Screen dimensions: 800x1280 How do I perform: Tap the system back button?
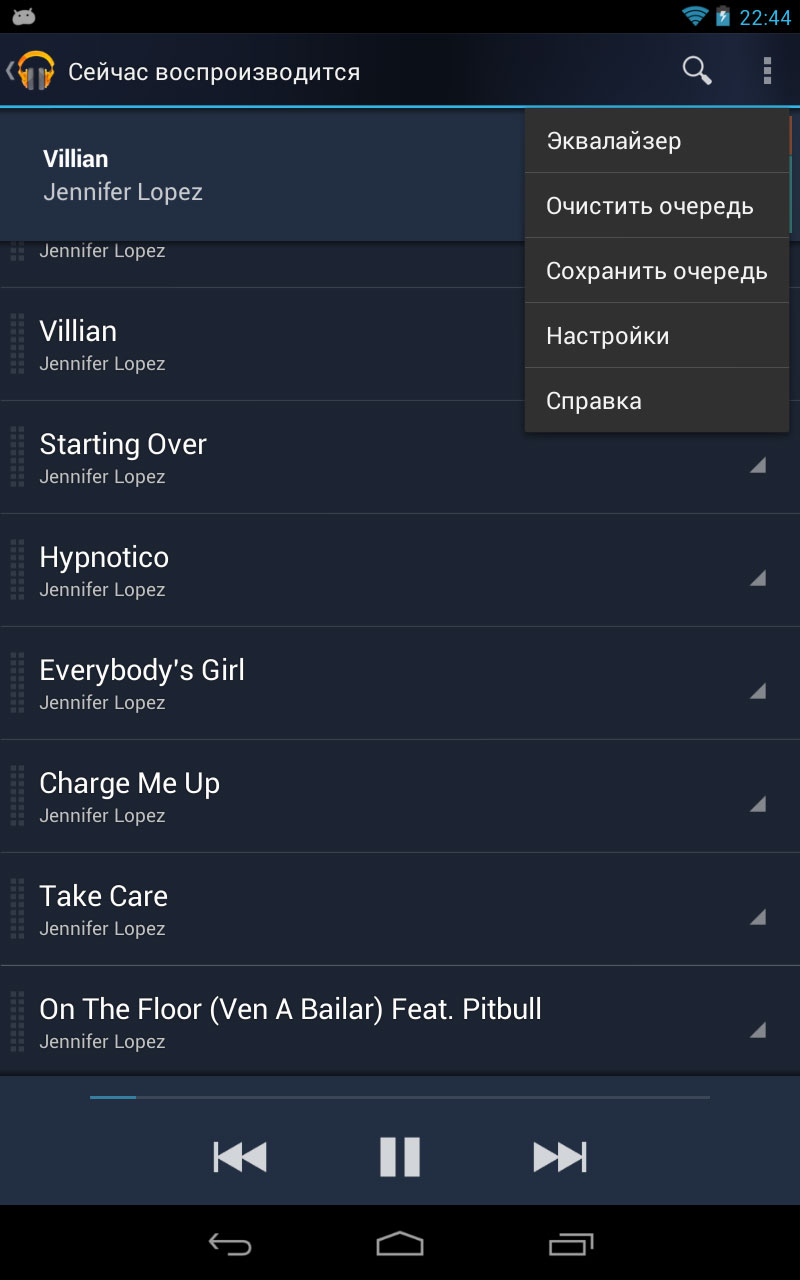pyautogui.click(x=230, y=1243)
